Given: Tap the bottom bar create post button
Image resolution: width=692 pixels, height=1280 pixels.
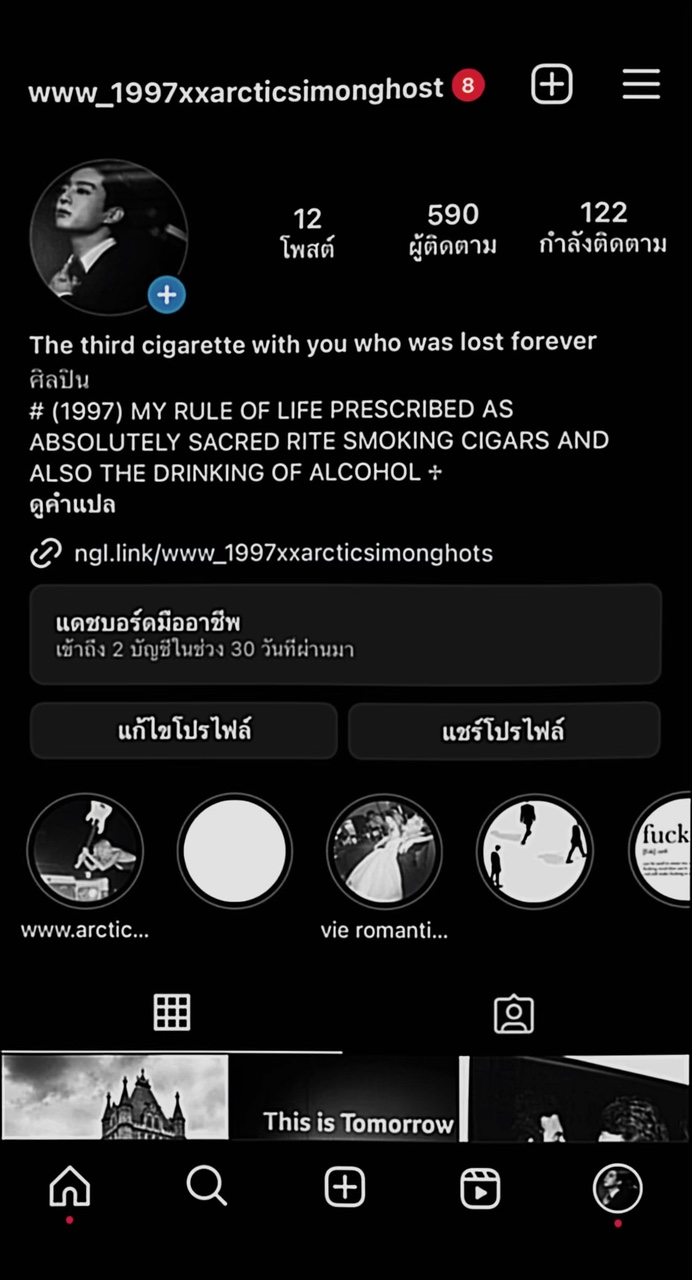Looking at the screenshot, I should 345,1187.
